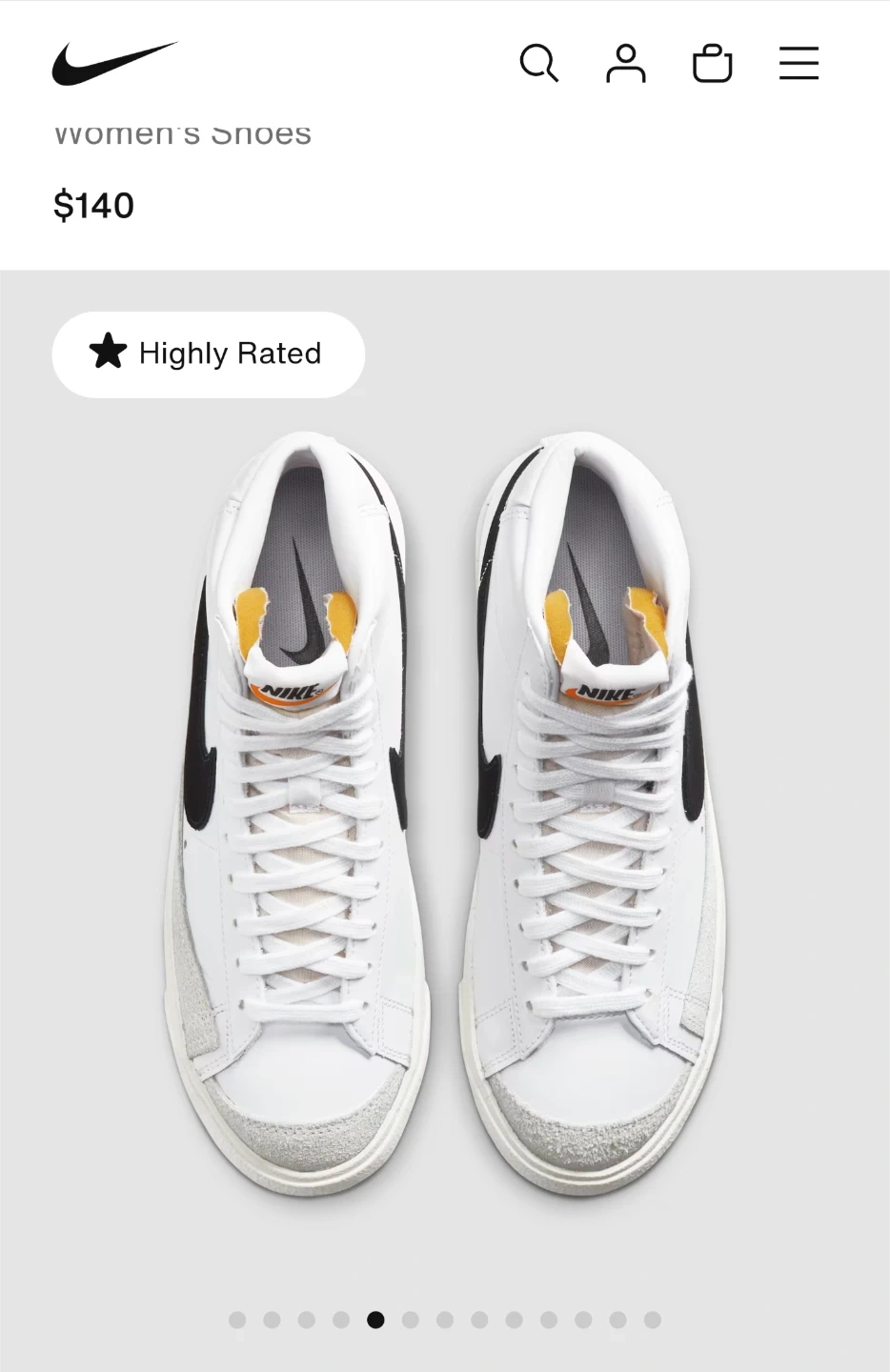Jump to the first image dot

(237, 1320)
